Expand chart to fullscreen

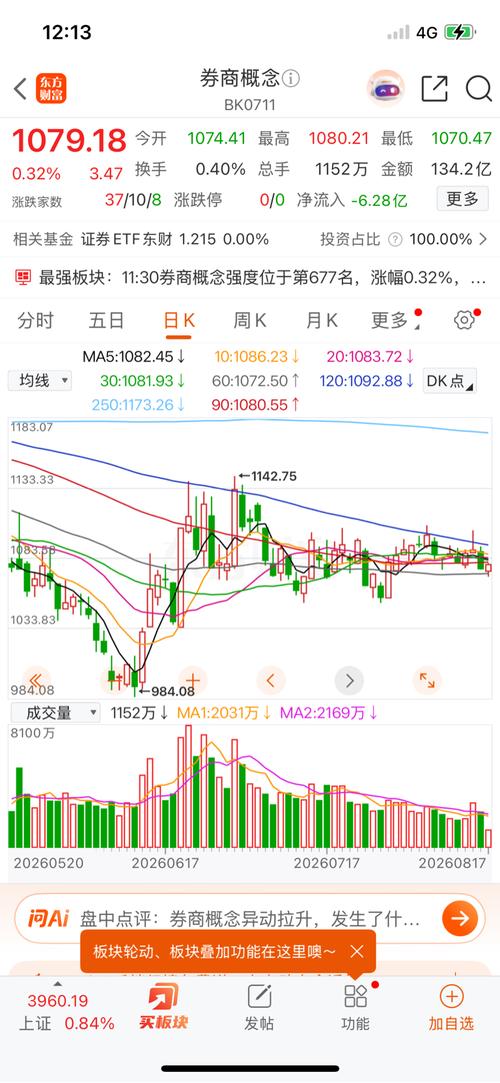pos(427,680)
